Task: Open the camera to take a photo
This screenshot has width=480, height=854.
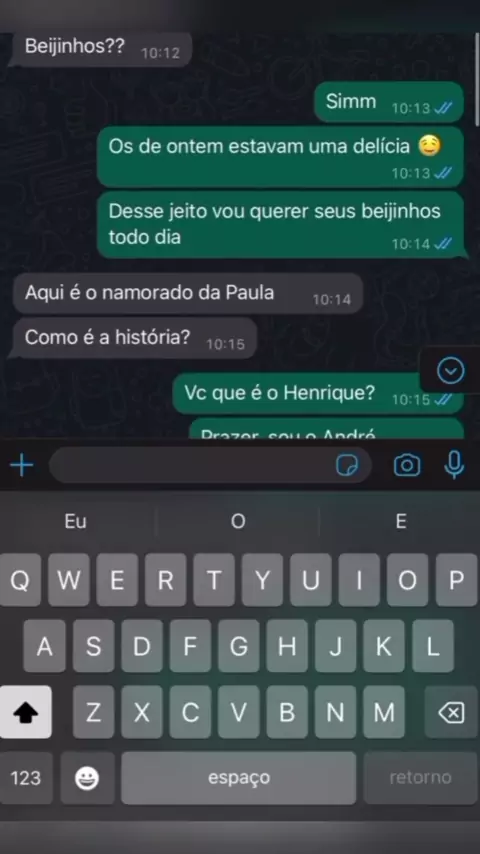Action: pyautogui.click(x=407, y=466)
